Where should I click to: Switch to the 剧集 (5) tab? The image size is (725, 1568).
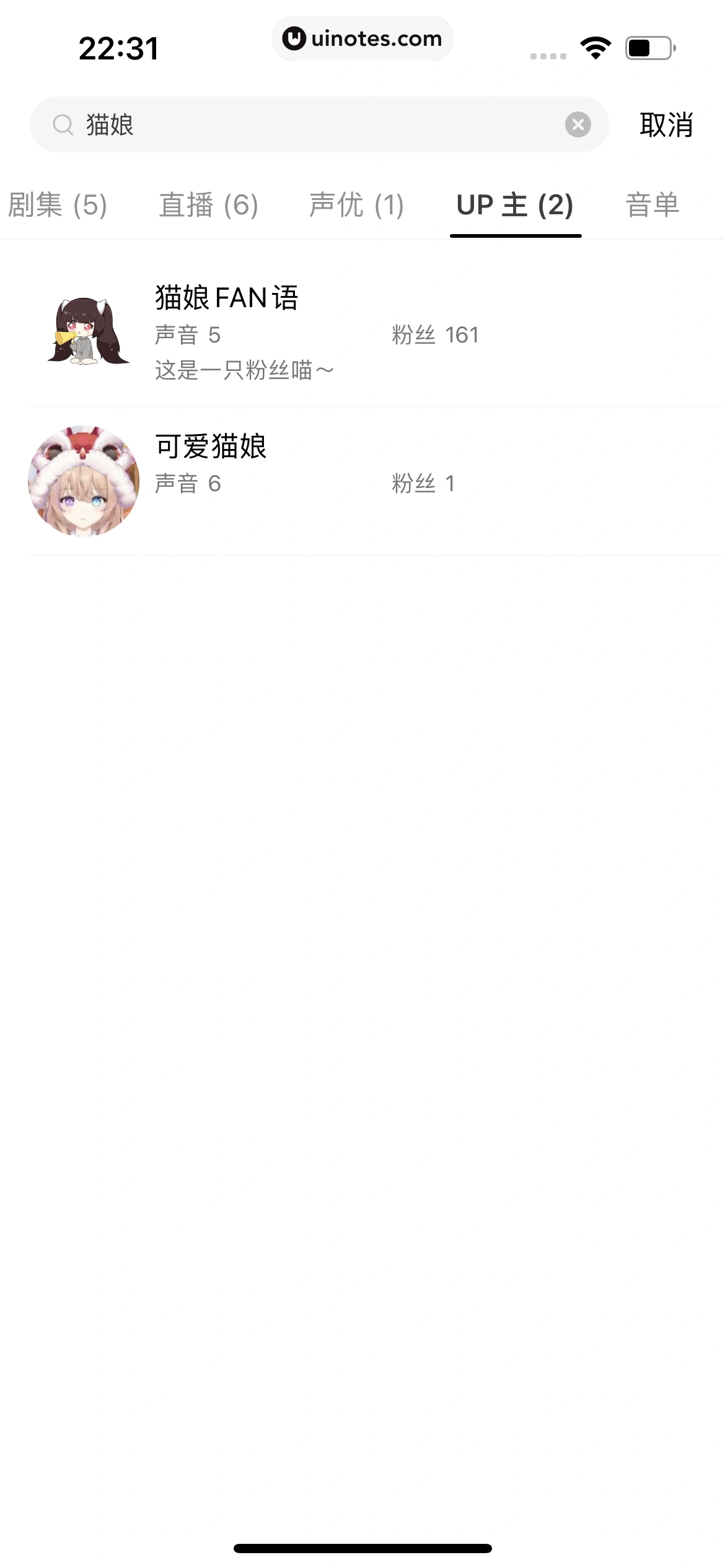pyautogui.click(x=58, y=205)
